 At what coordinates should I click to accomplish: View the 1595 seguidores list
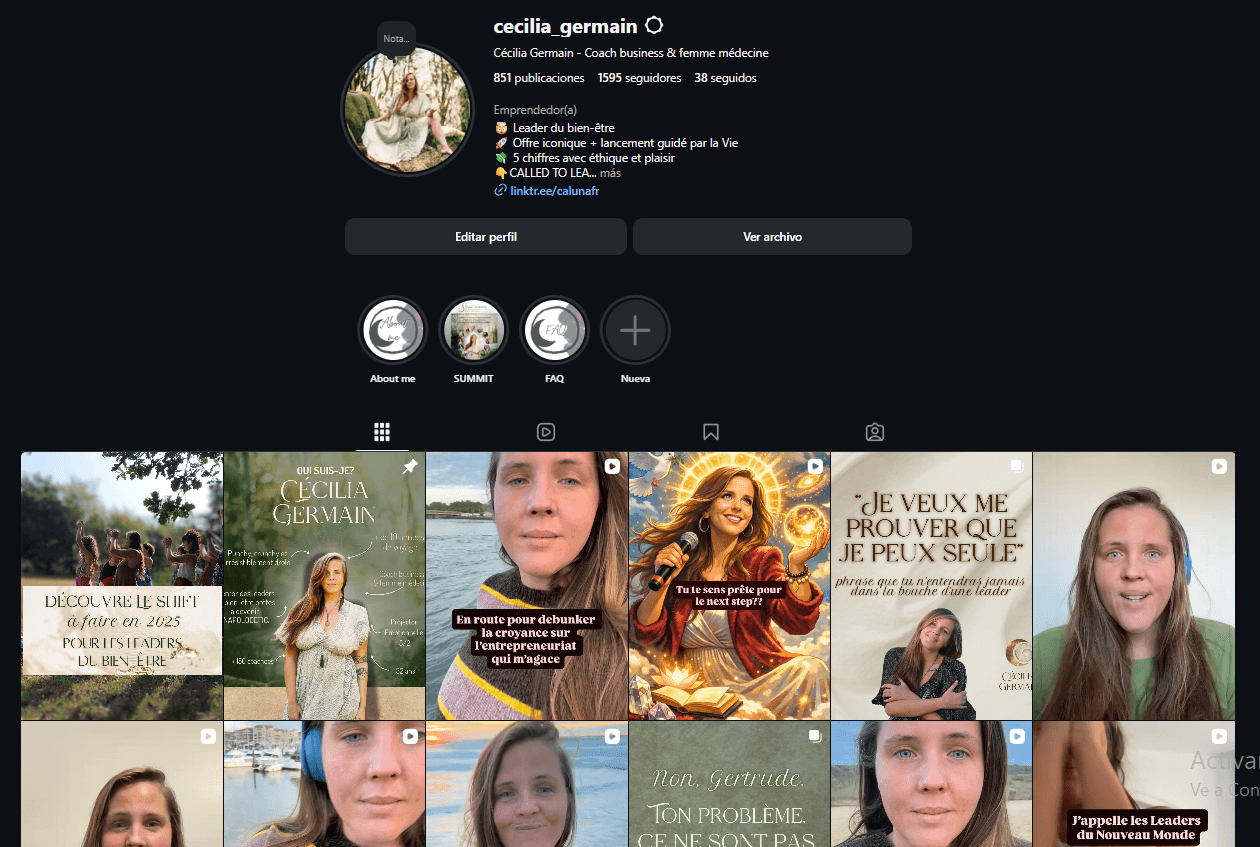(639, 78)
